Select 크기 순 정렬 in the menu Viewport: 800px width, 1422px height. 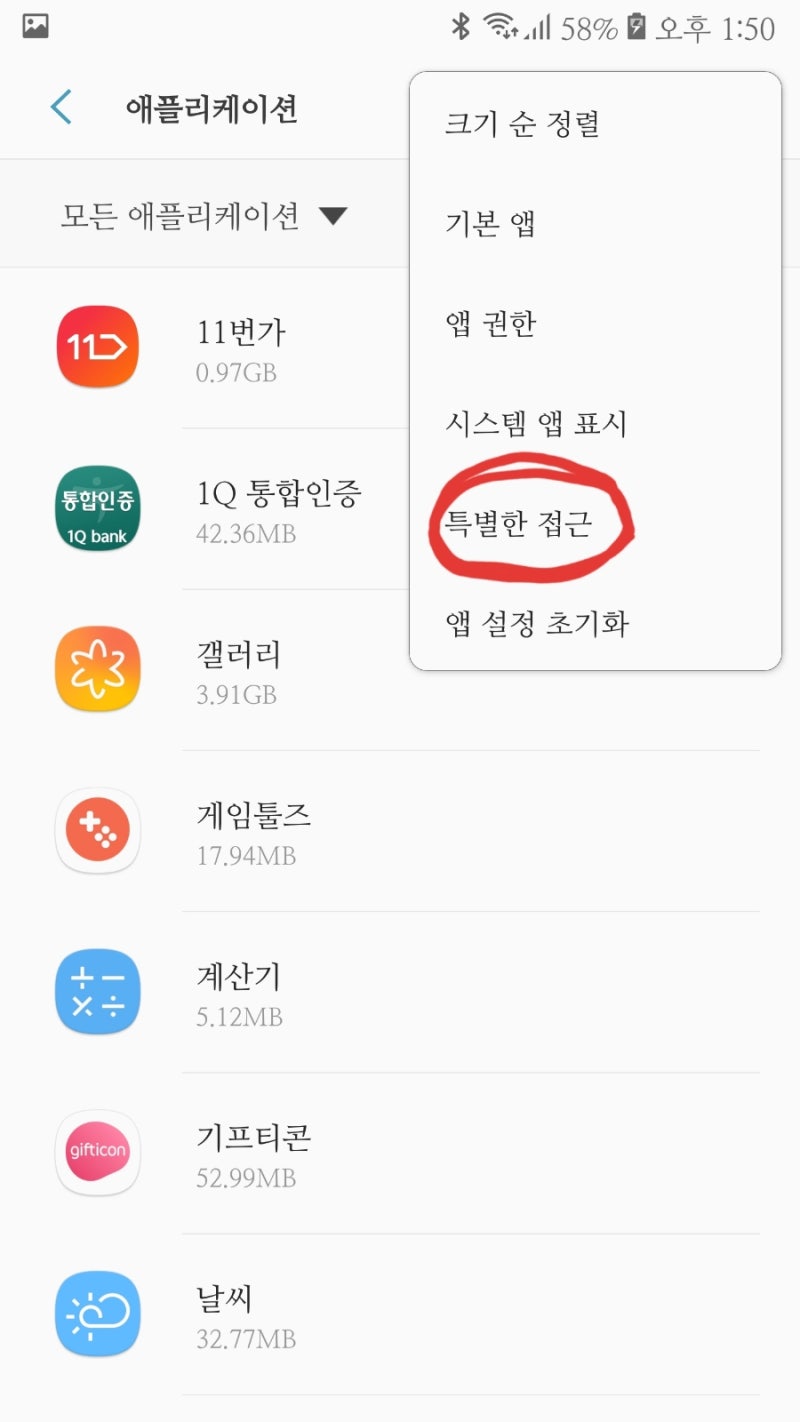click(522, 125)
